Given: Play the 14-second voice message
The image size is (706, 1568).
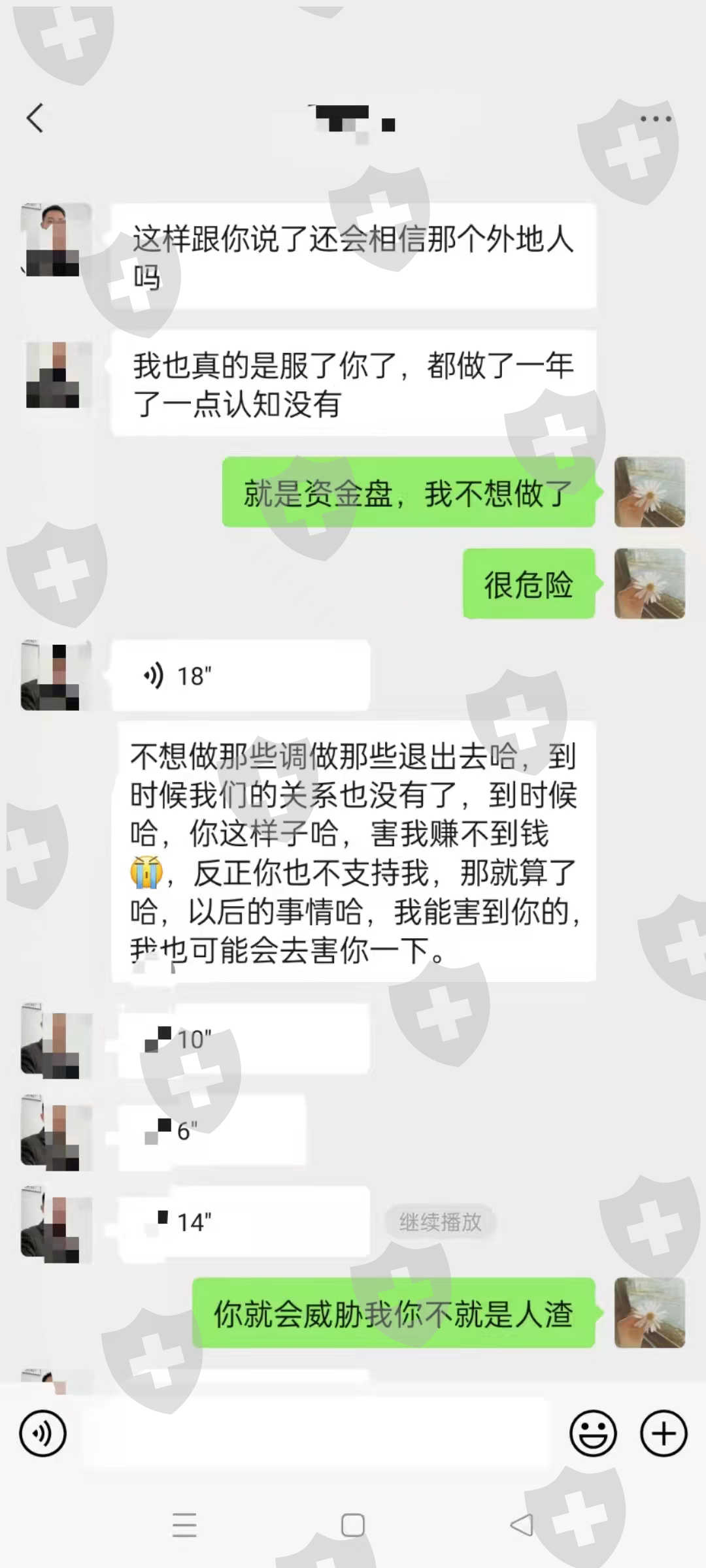Looking at the screenshot, I should click(244, 1222).
